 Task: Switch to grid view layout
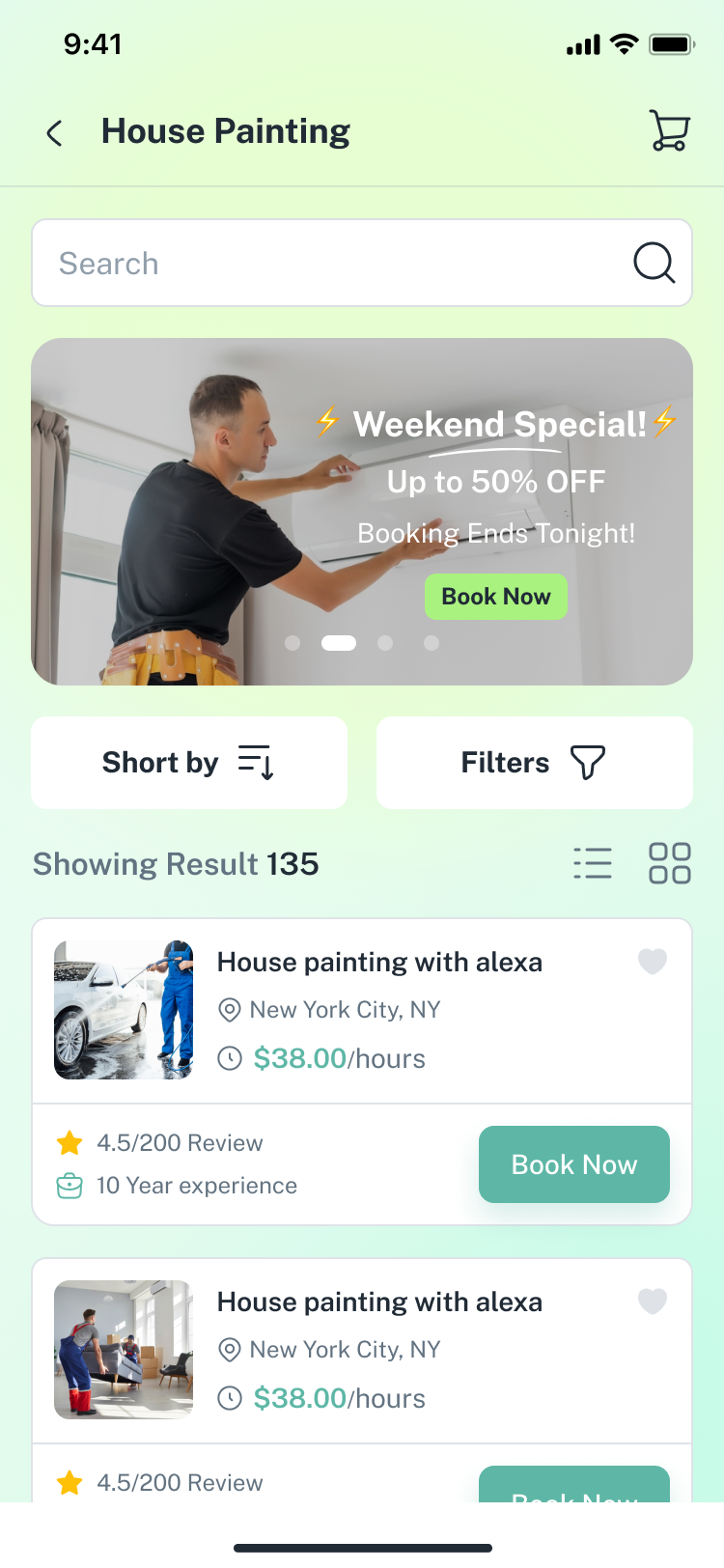coord(669,863)
